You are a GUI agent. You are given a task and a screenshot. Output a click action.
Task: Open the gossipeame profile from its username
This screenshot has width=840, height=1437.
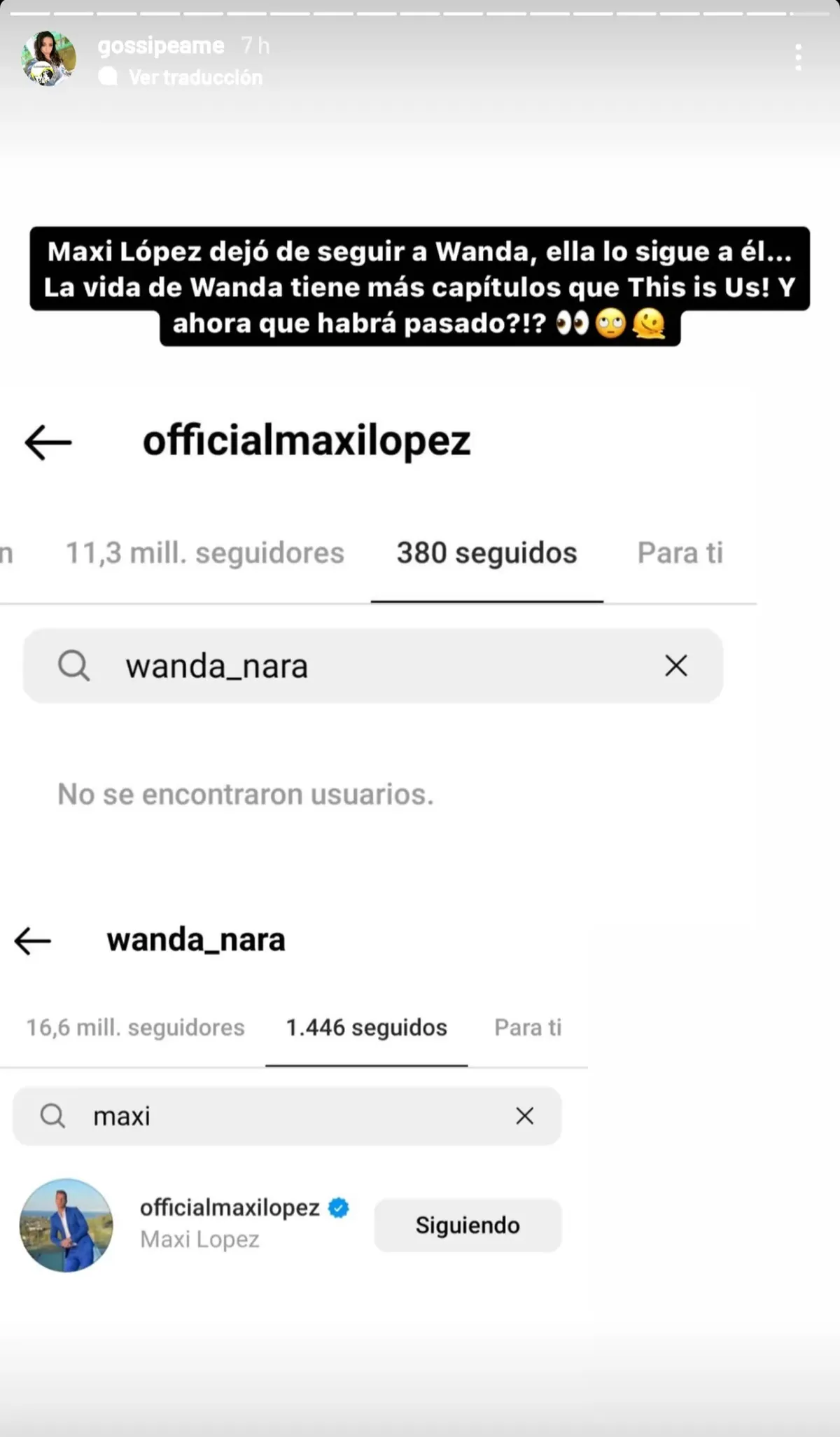coord(161,46)
